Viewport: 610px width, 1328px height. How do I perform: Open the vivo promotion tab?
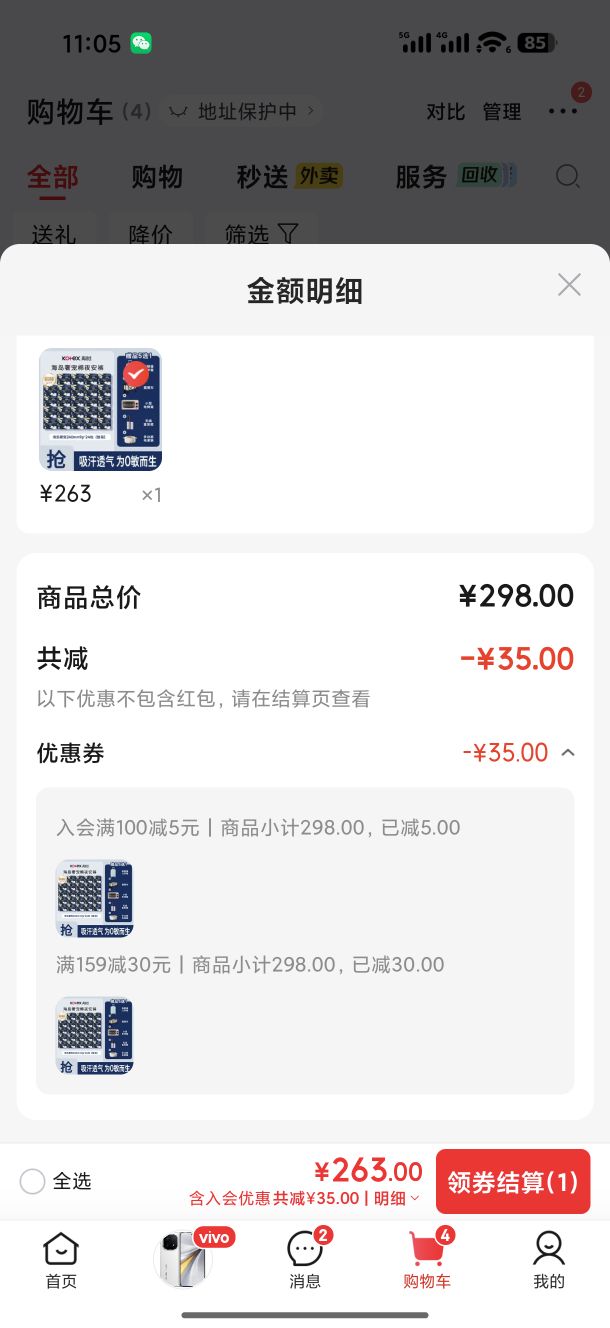[185, 1258]
